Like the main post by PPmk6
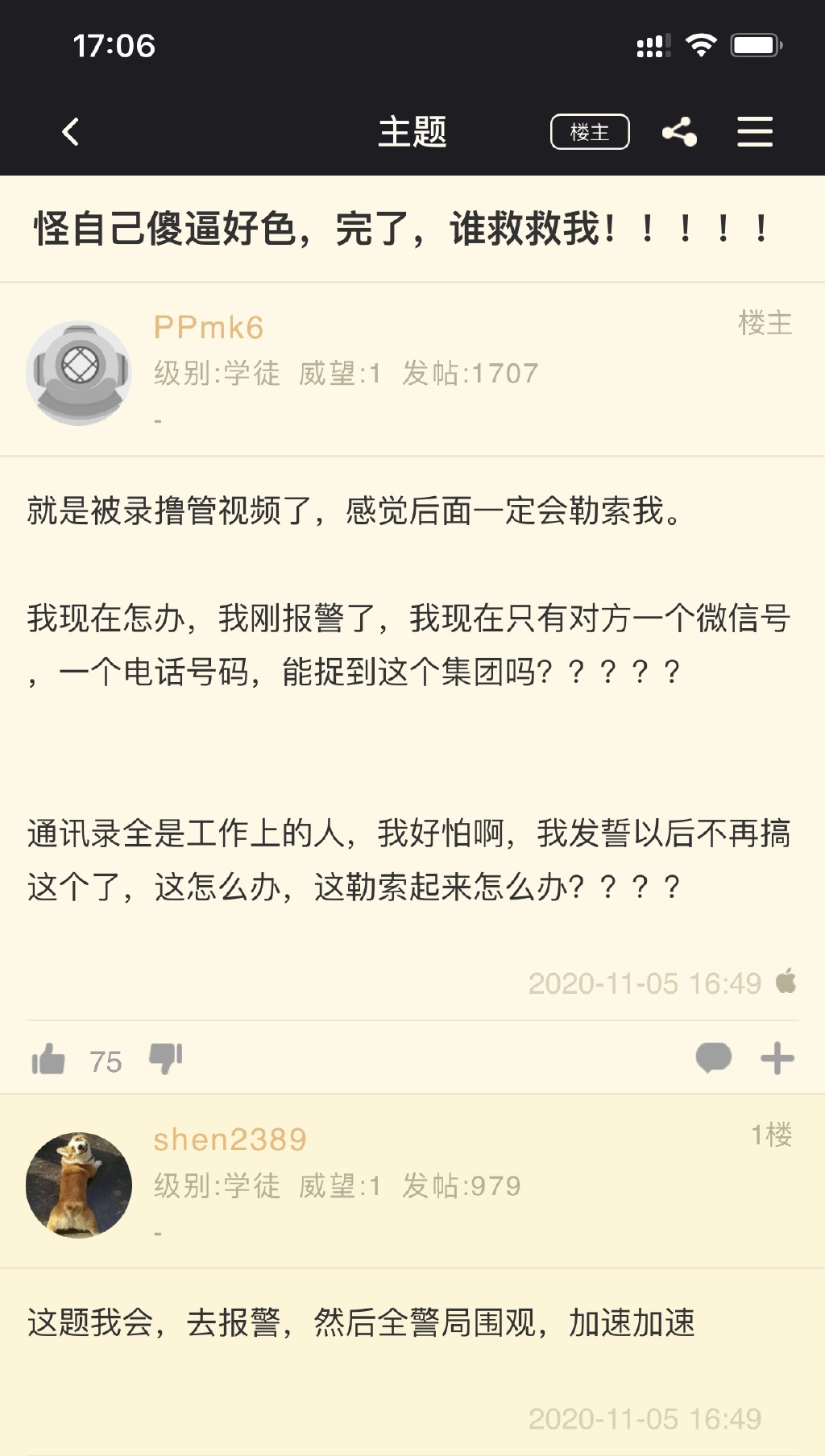 48,1059
